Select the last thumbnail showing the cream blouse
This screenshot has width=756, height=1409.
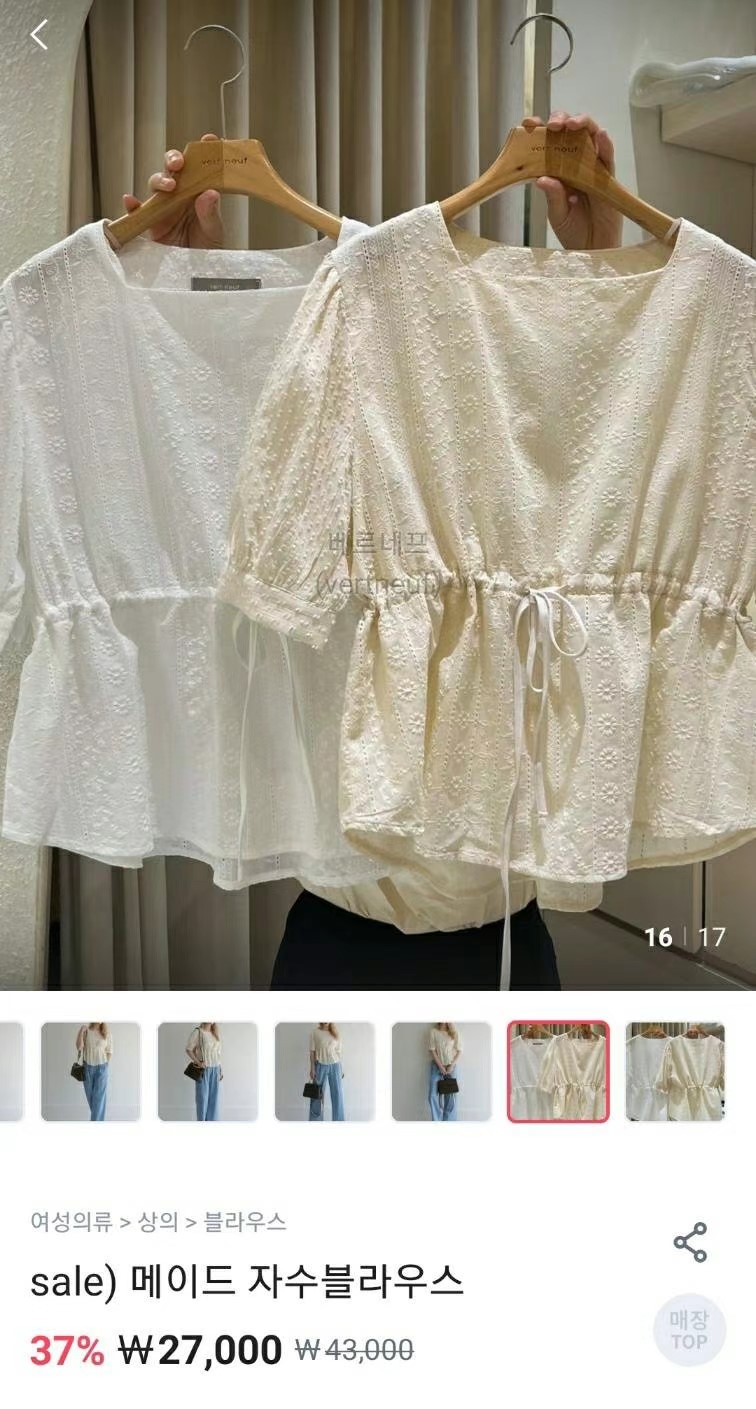[x=676, y=1071]
